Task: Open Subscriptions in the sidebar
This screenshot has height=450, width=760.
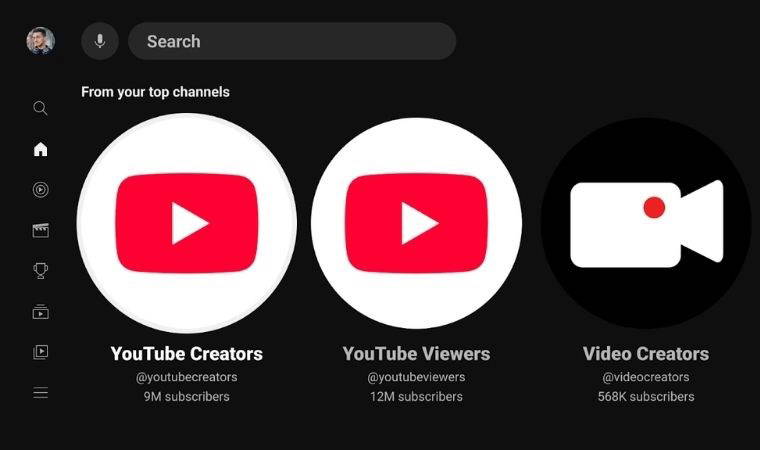Action: pyautogui.click(x=40, y=312)
